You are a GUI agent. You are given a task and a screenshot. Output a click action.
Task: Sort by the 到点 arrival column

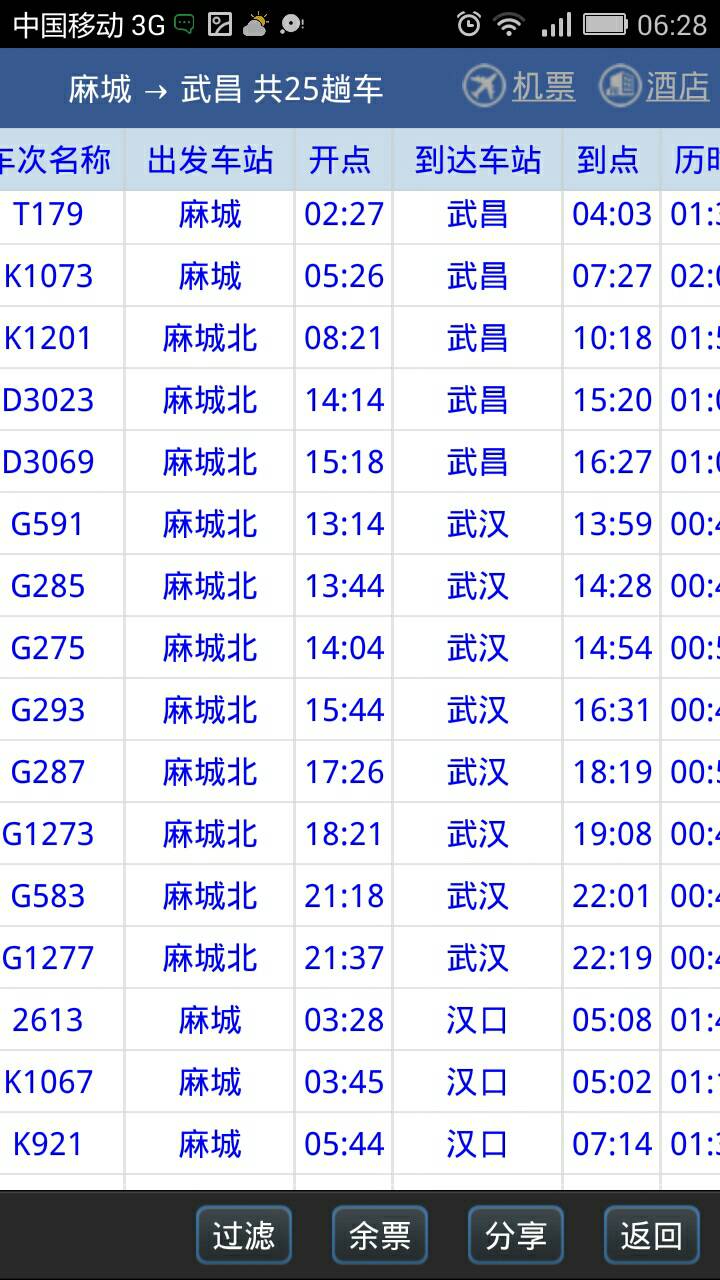click(x=608, y=160)
